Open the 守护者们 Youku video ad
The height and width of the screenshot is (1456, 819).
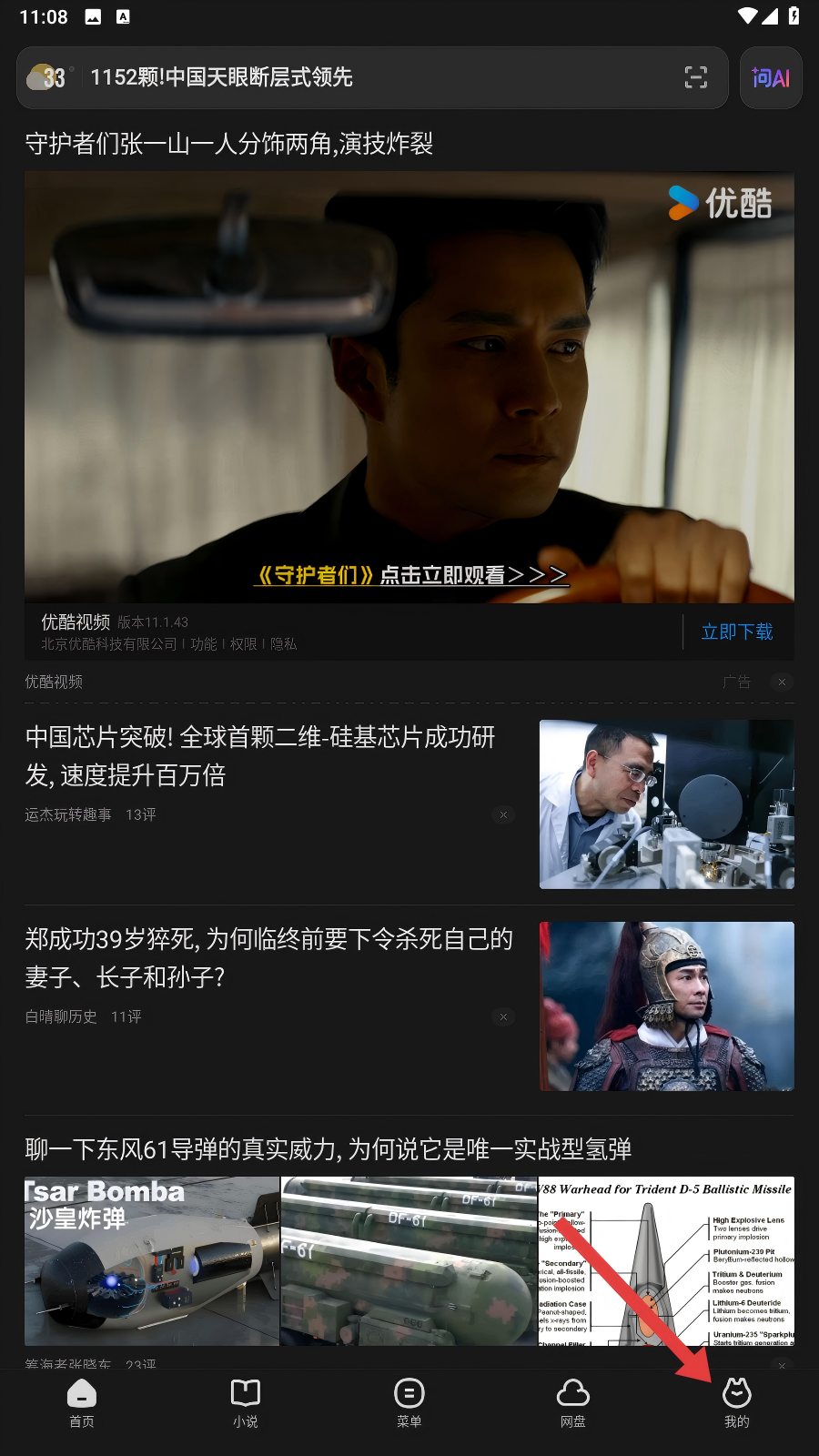click(x=409, y=387)
